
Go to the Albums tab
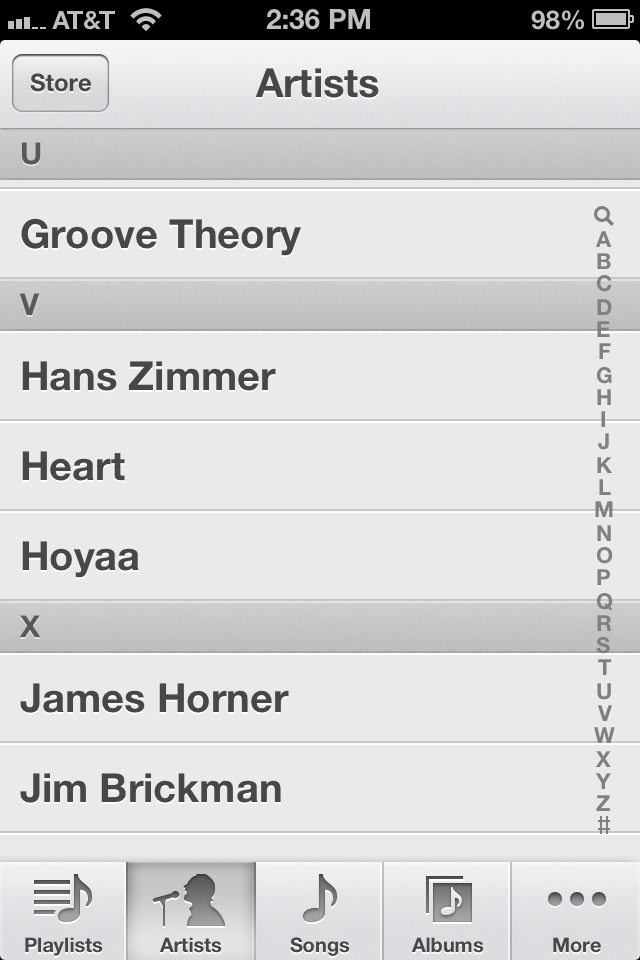coord(447,912)
